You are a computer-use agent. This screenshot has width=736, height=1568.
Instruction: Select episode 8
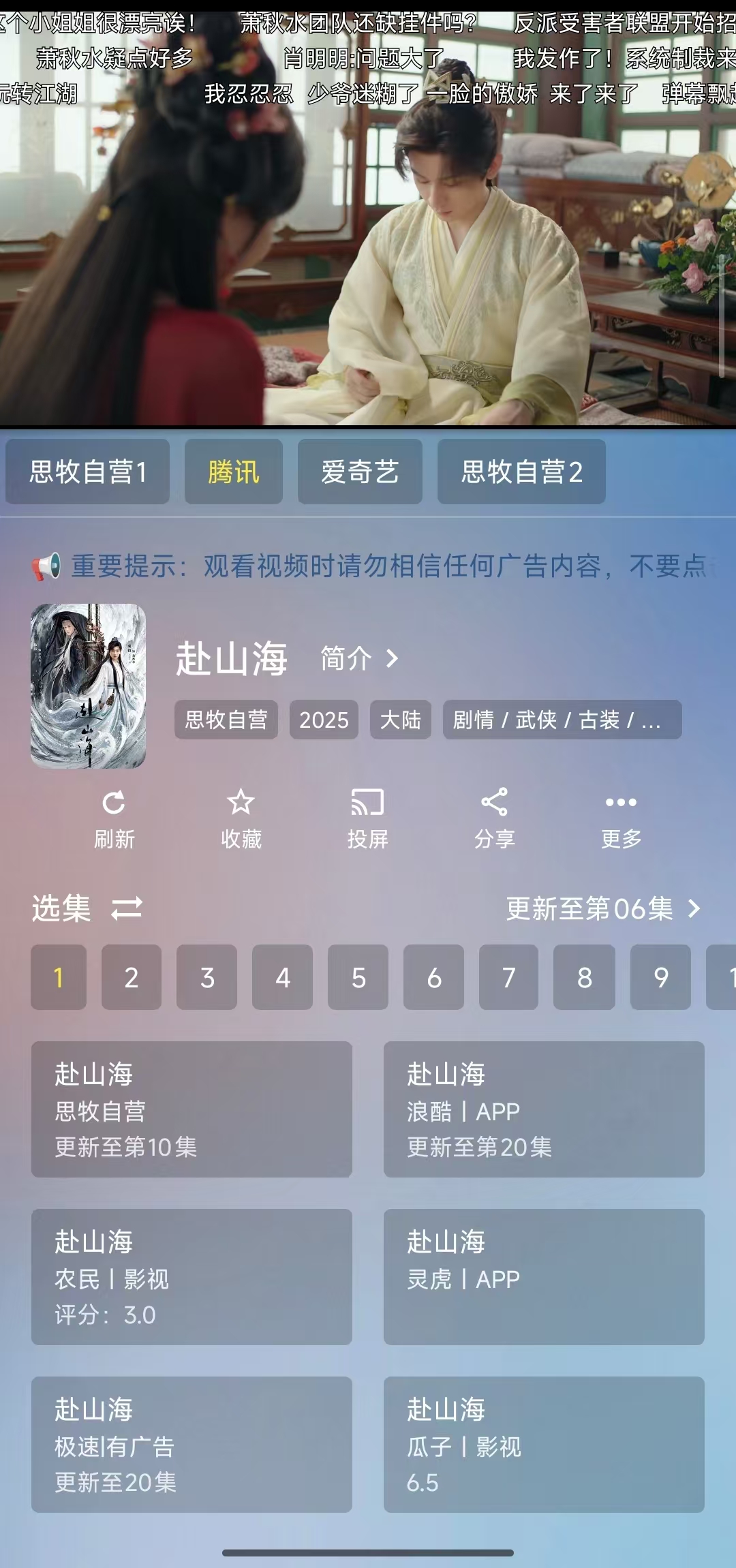coord(584,977)
